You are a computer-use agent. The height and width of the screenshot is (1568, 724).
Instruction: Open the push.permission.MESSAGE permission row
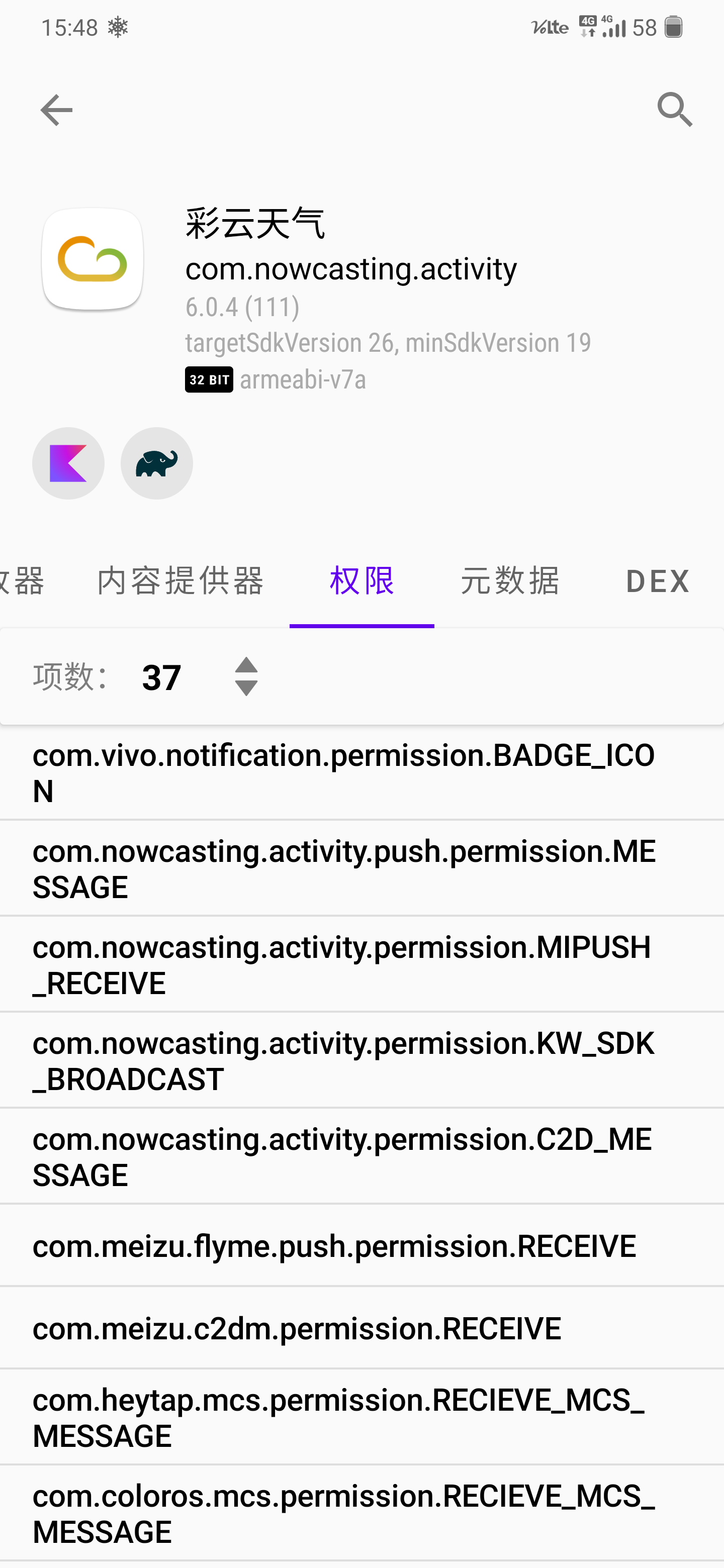point(361,868)
